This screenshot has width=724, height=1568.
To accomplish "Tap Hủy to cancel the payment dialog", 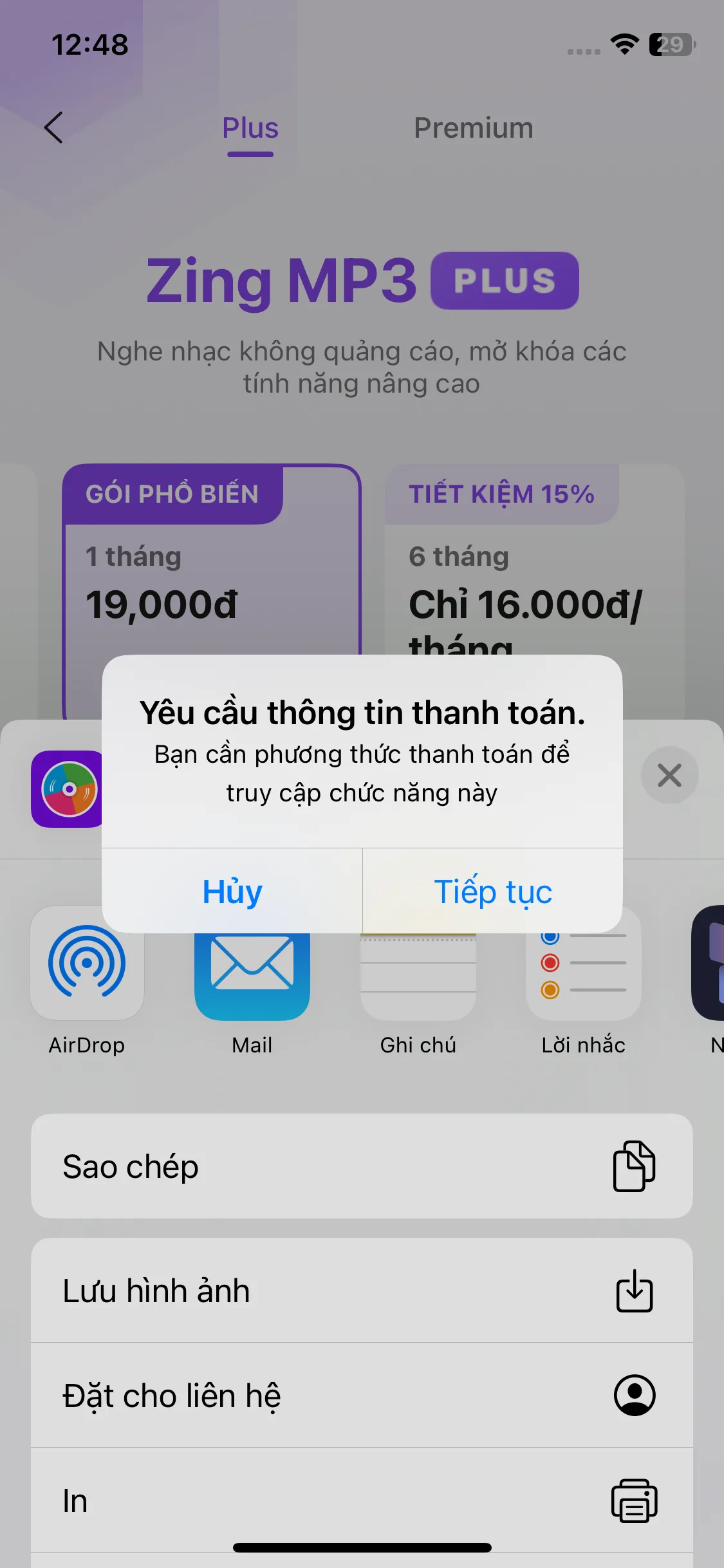I will click(x=232, y=891).
